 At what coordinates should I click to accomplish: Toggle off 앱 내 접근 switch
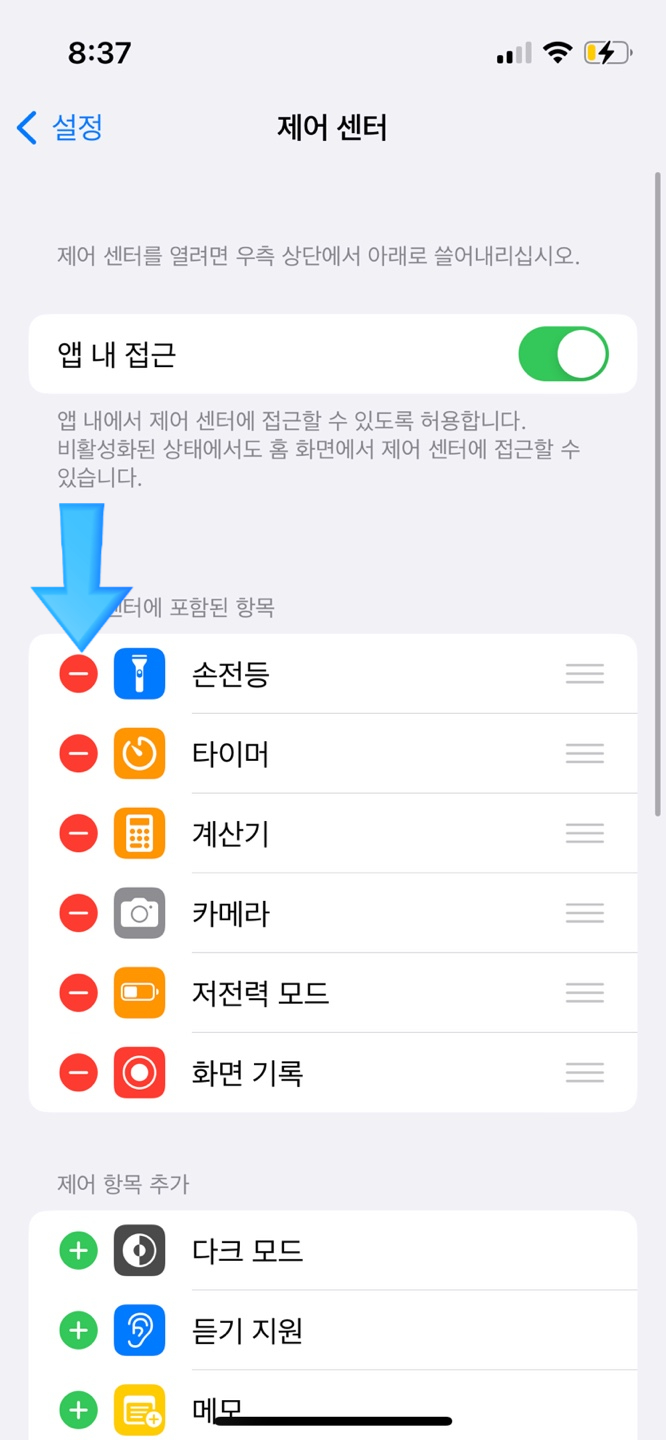pos(563,354)
